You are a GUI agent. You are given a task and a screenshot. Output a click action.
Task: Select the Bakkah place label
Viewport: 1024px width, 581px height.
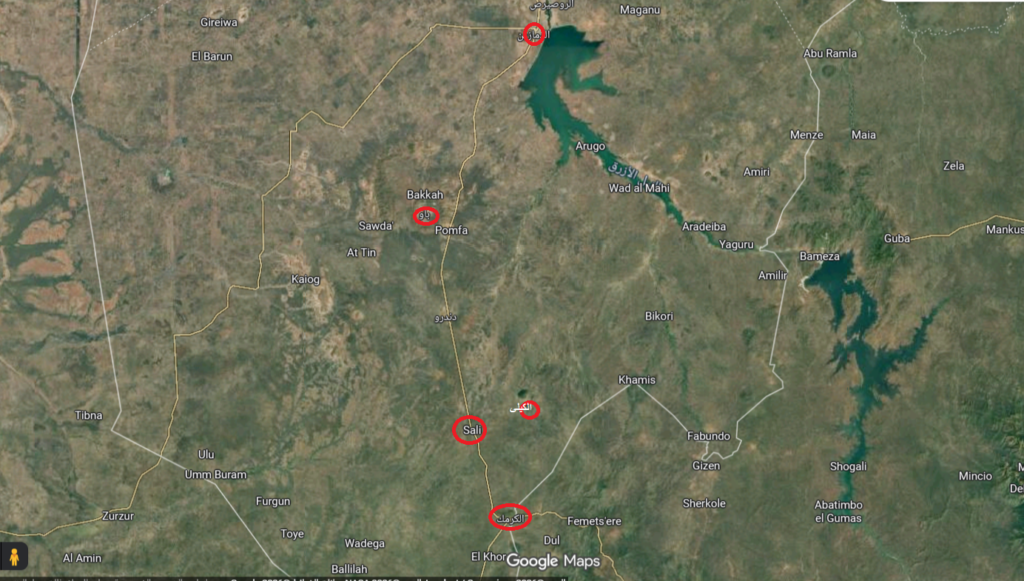pos(424,194)
